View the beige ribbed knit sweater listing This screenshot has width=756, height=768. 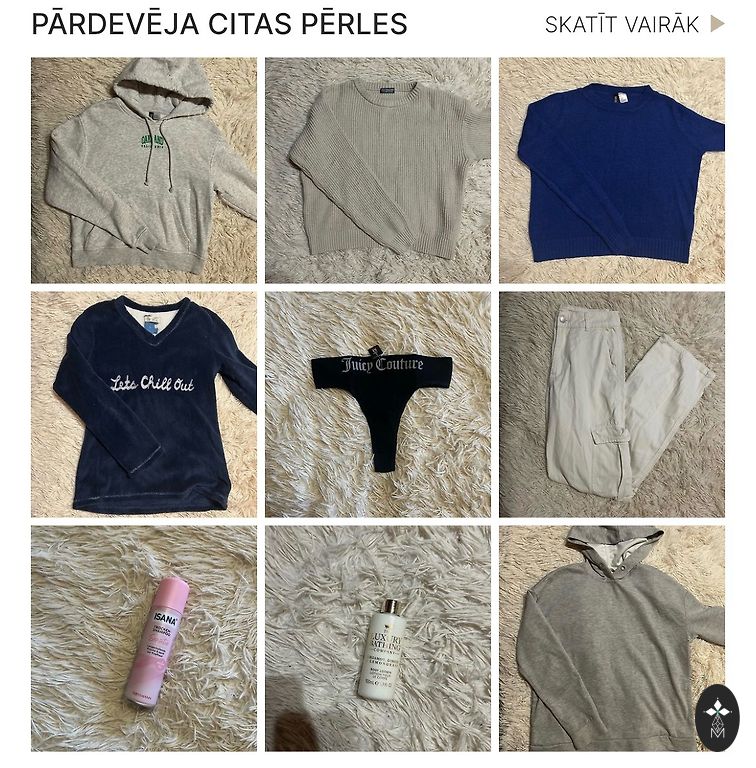[377, 170]
